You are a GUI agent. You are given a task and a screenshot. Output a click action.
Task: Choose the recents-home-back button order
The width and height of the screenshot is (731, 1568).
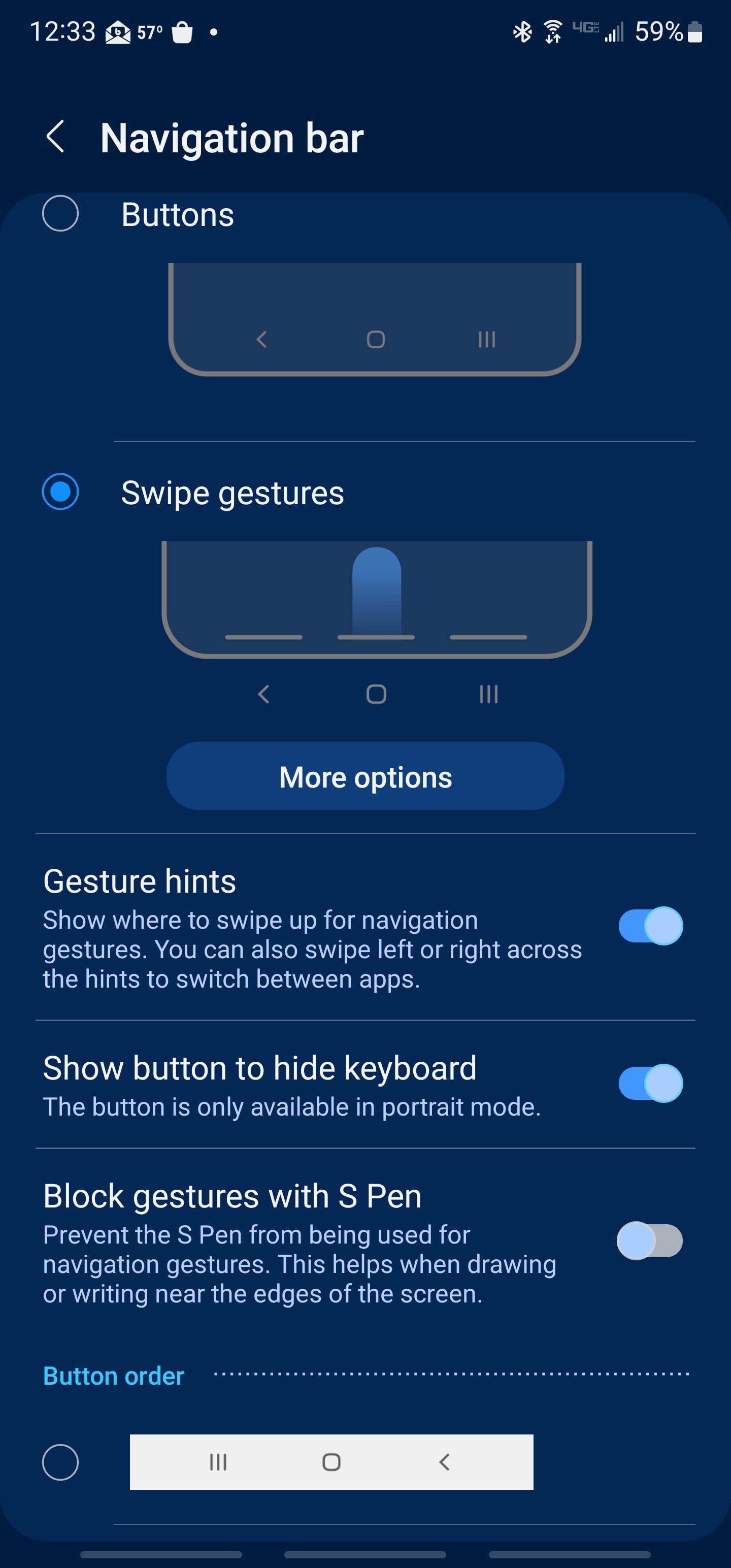[x=60, y=1462]
